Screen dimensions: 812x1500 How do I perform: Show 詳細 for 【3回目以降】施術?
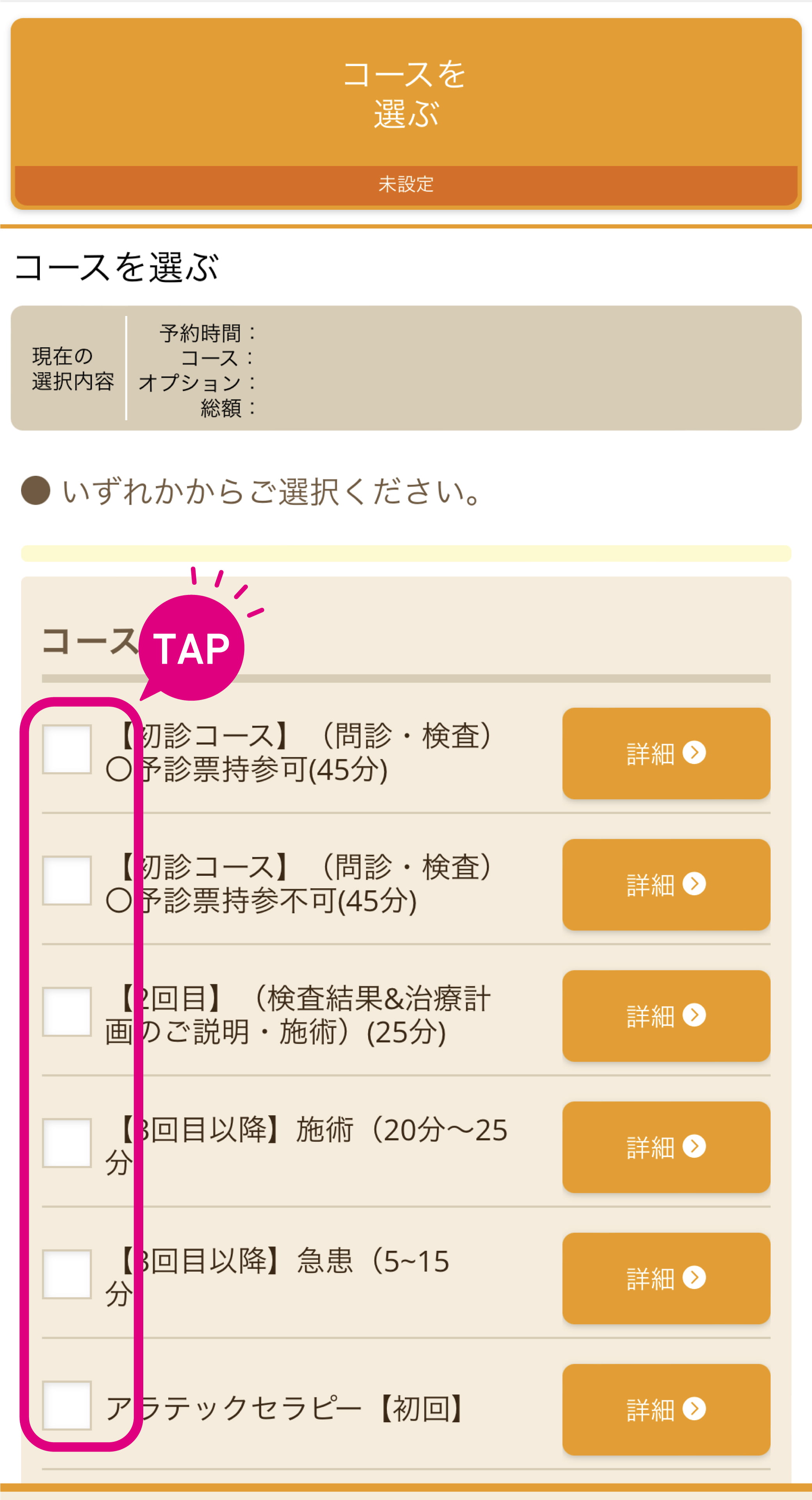(666, 1147)
